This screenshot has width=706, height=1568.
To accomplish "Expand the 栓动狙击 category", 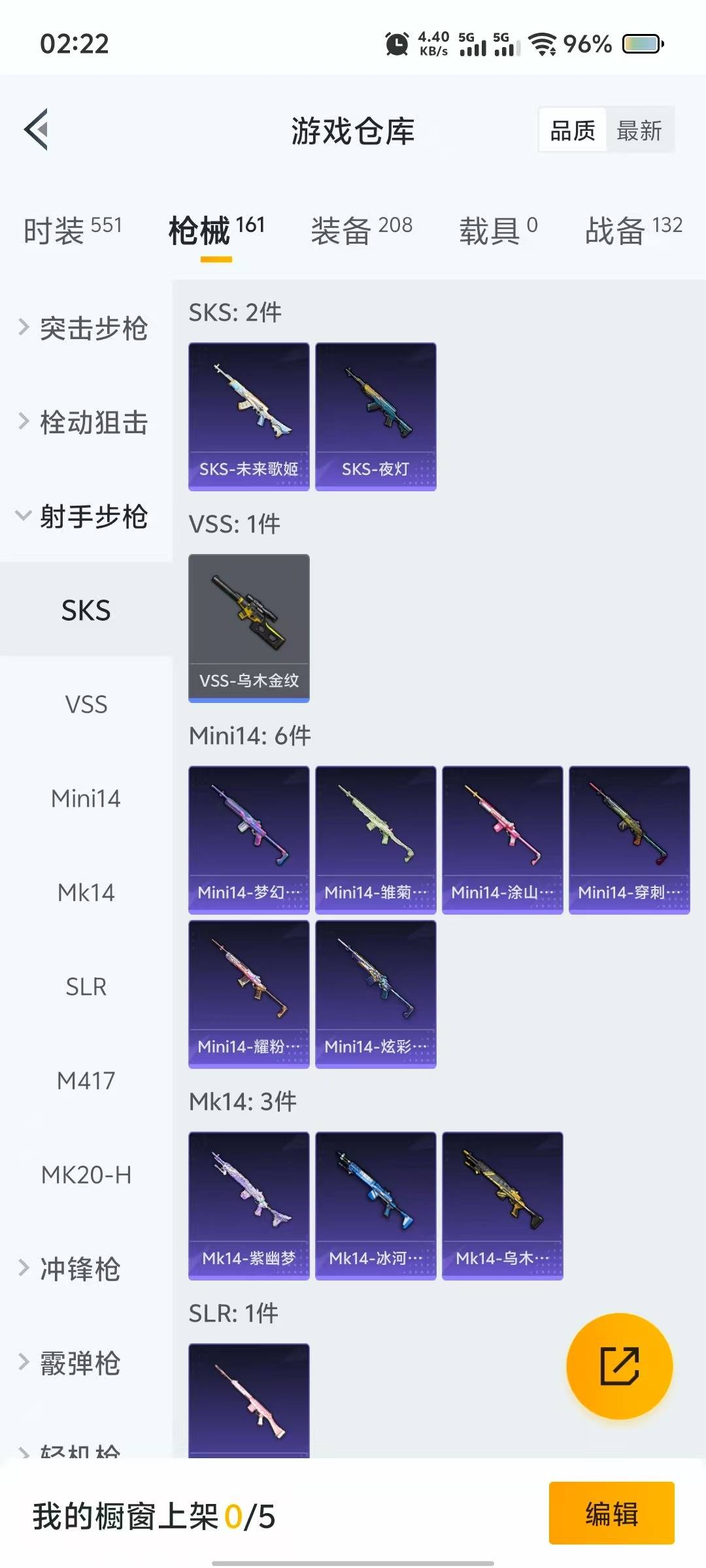I will (x=85, y=422).
